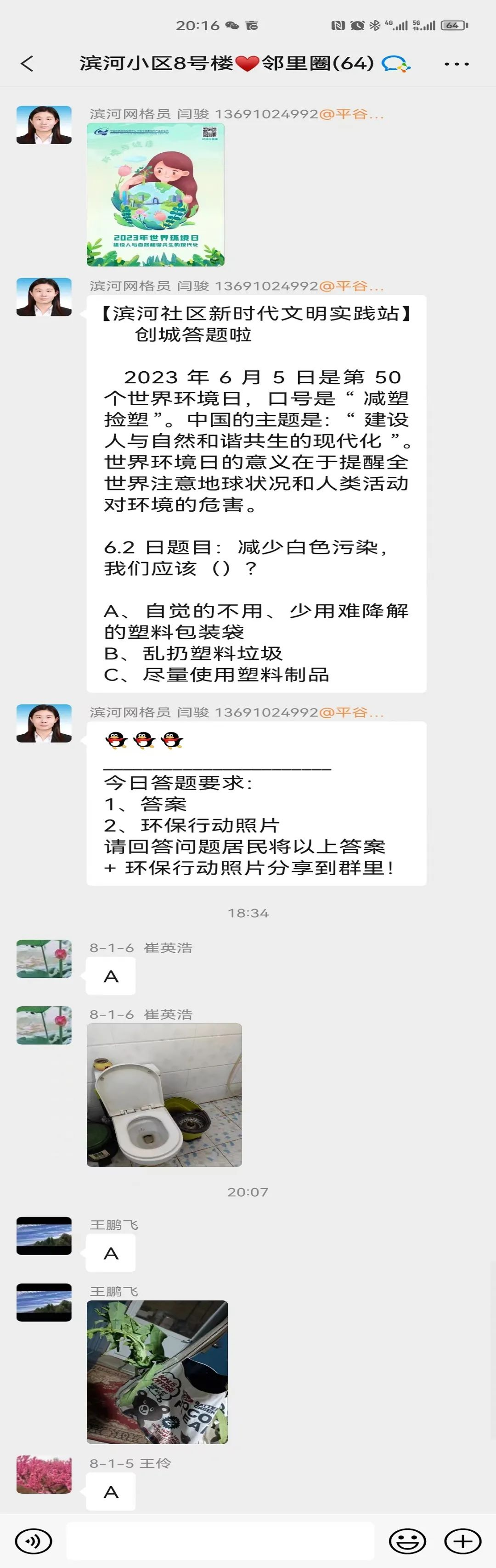Open the profile avatar of 8-1-5 王伶
The image size is (496, 1568).
(x=44, y=1474)
